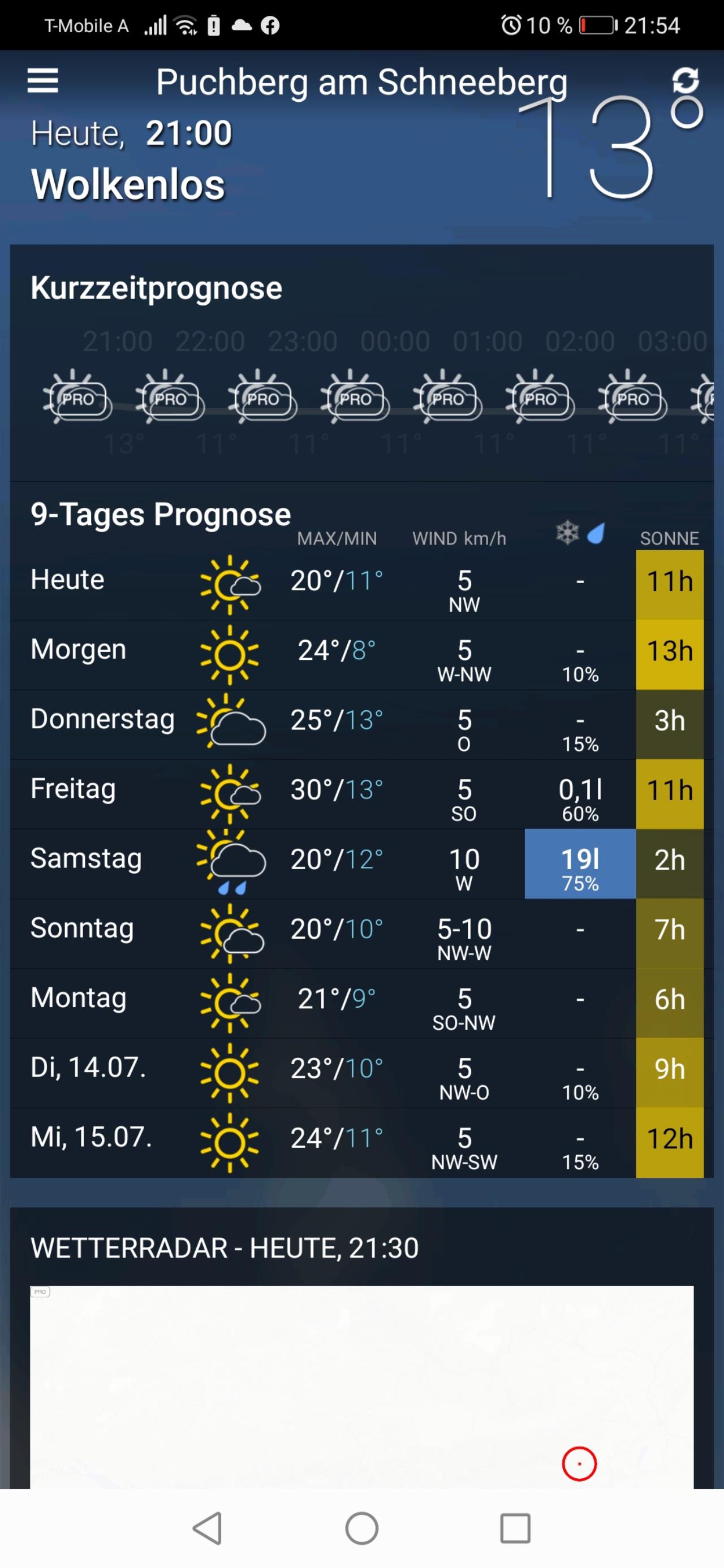The width and height of the screenshot is (724, 1568).
Task: Open the Wetterradar map
Action: click(361, 1387)
